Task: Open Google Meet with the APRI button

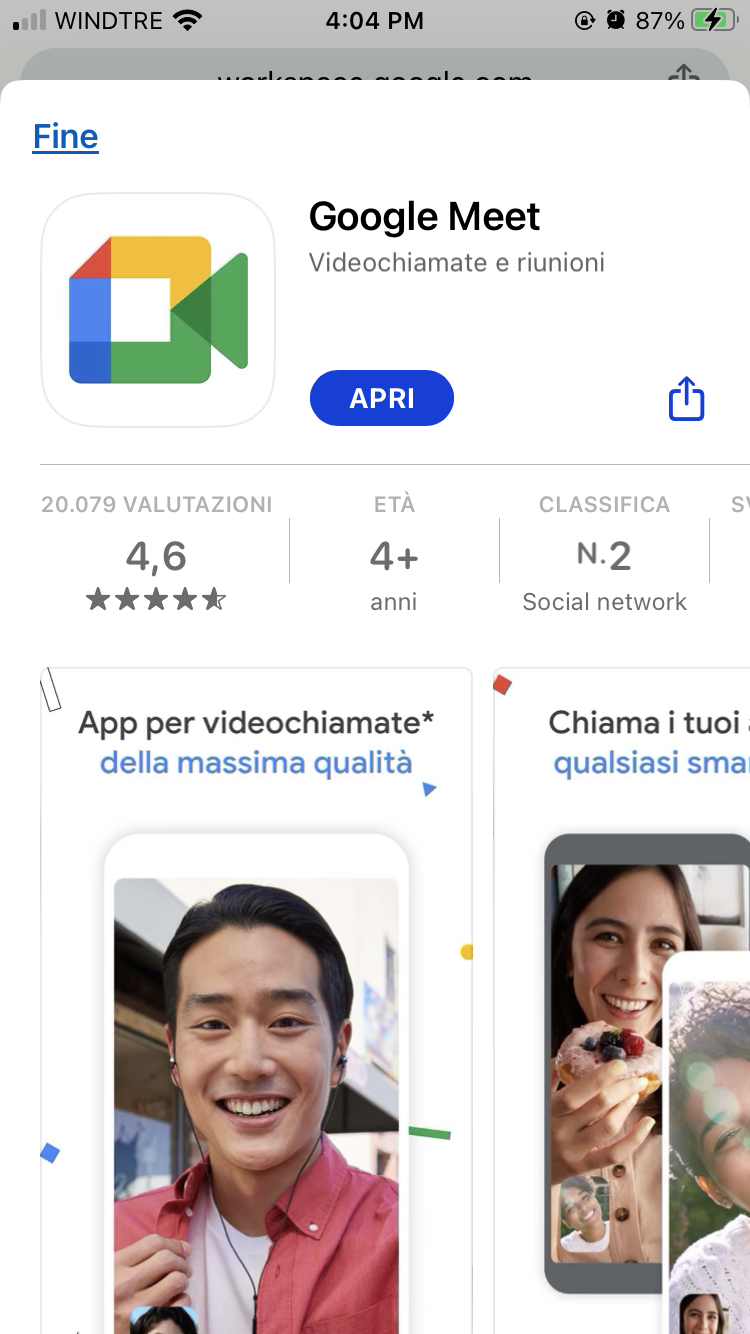Action: pos(382,398)
